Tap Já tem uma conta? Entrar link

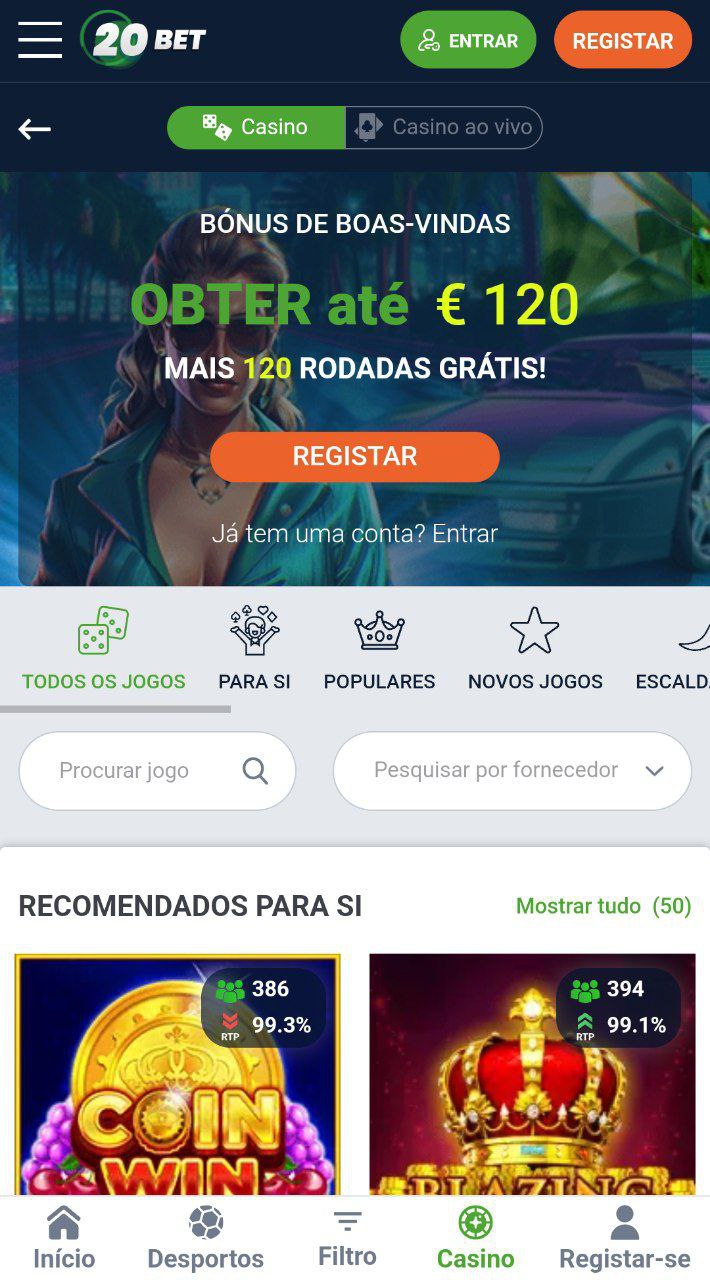point(354,533)
